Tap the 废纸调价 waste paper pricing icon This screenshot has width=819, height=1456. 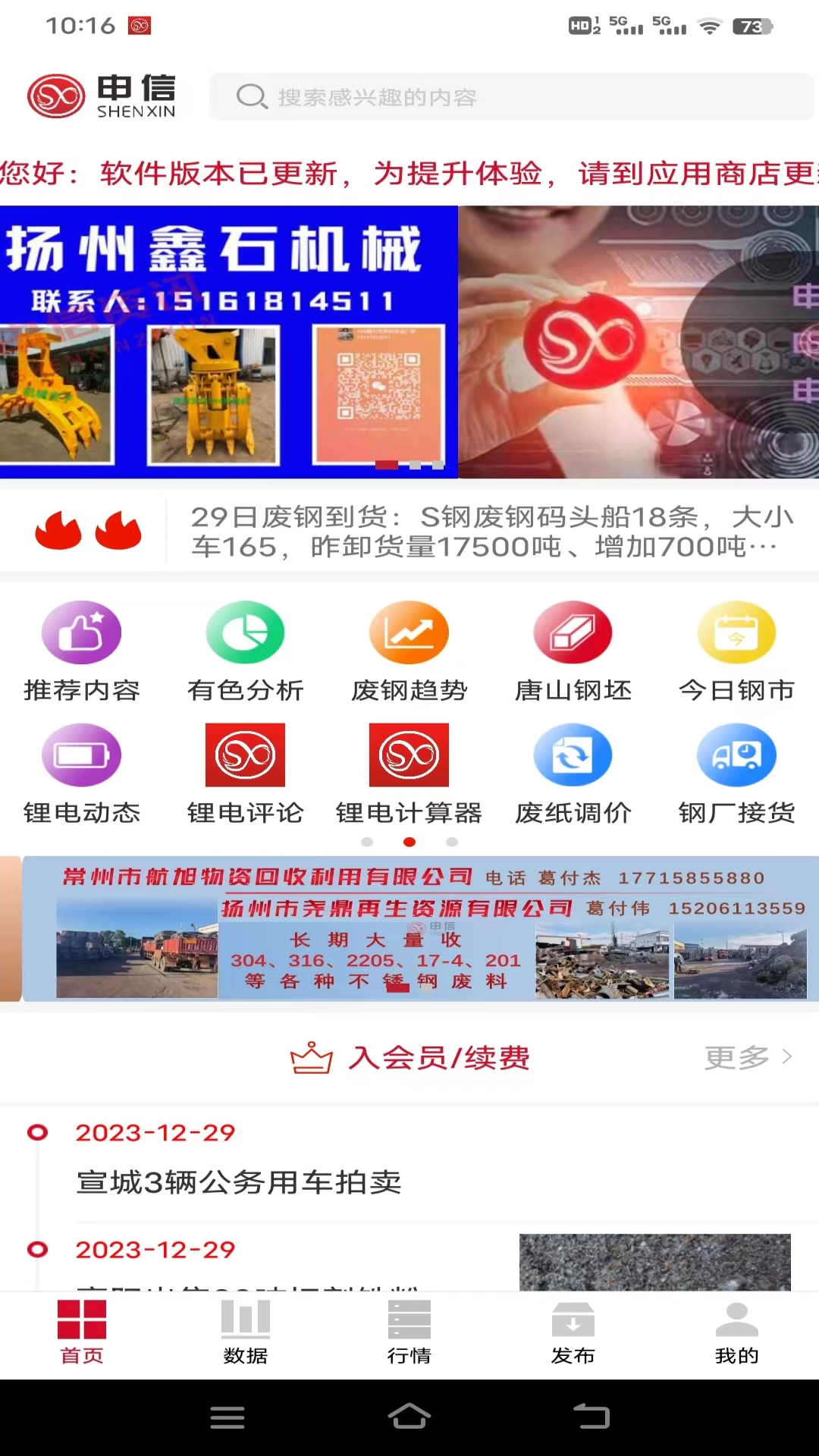(573, 773)
